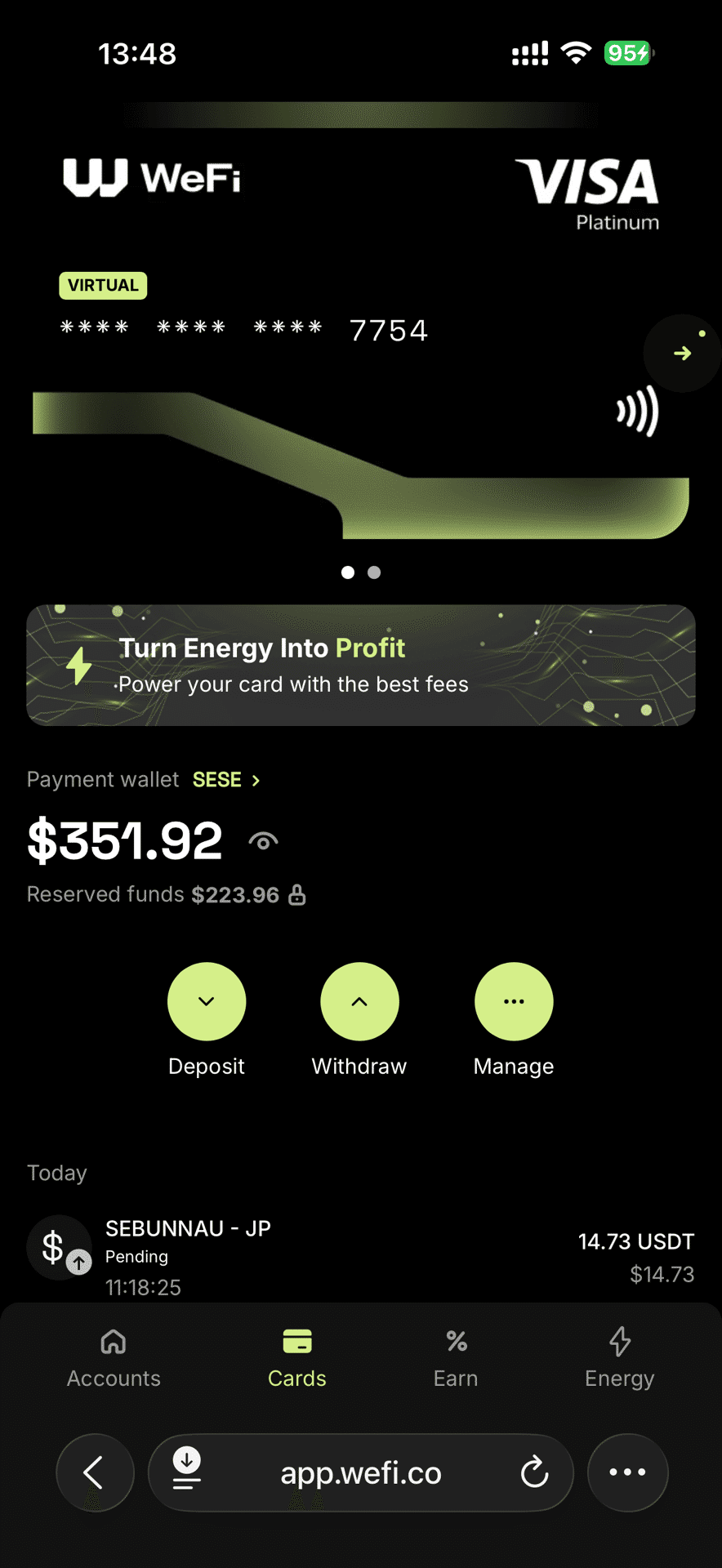Jump to the second card page dot
722x1568 pixels.
point(374,572)
